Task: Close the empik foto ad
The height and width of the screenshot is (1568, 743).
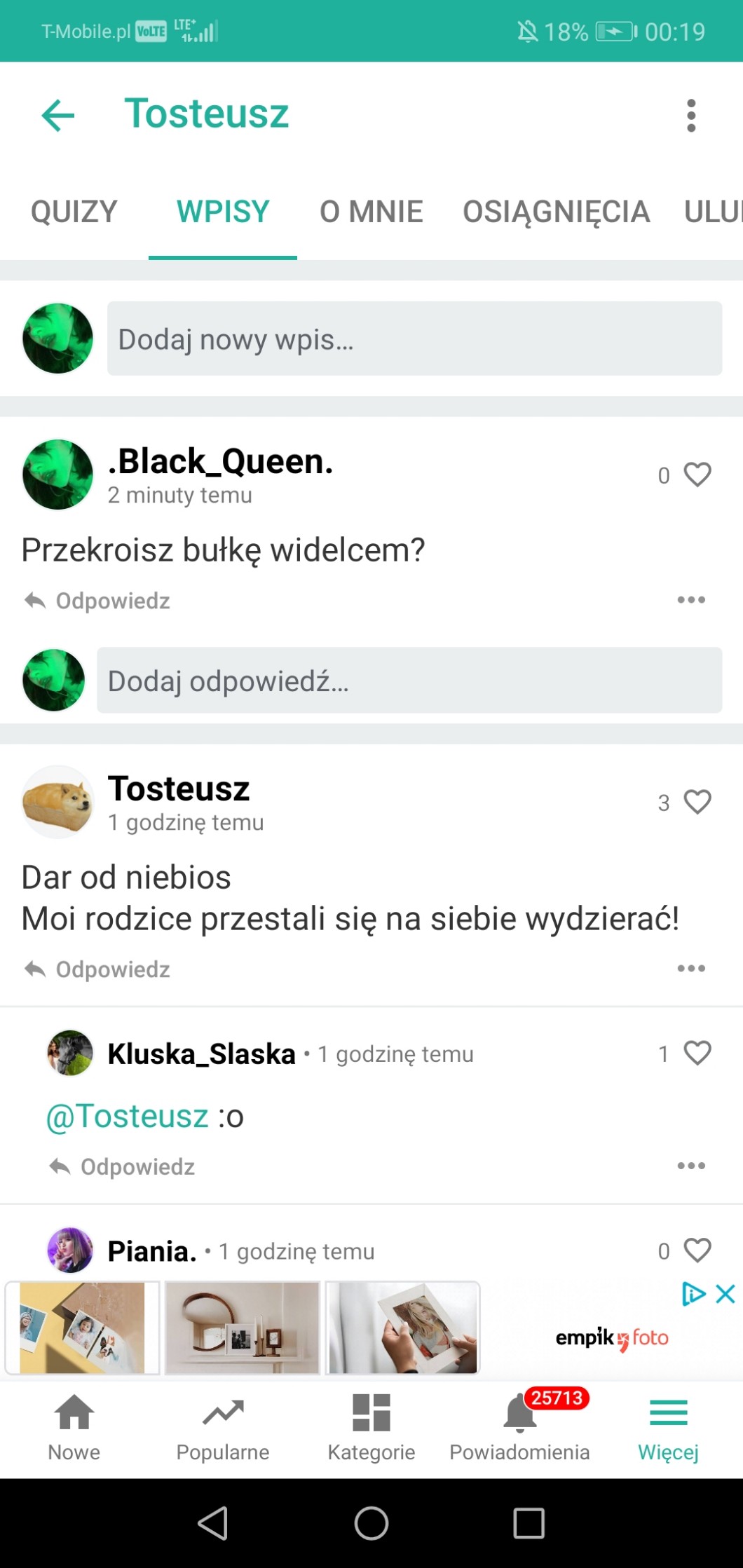Action: 725,1294
